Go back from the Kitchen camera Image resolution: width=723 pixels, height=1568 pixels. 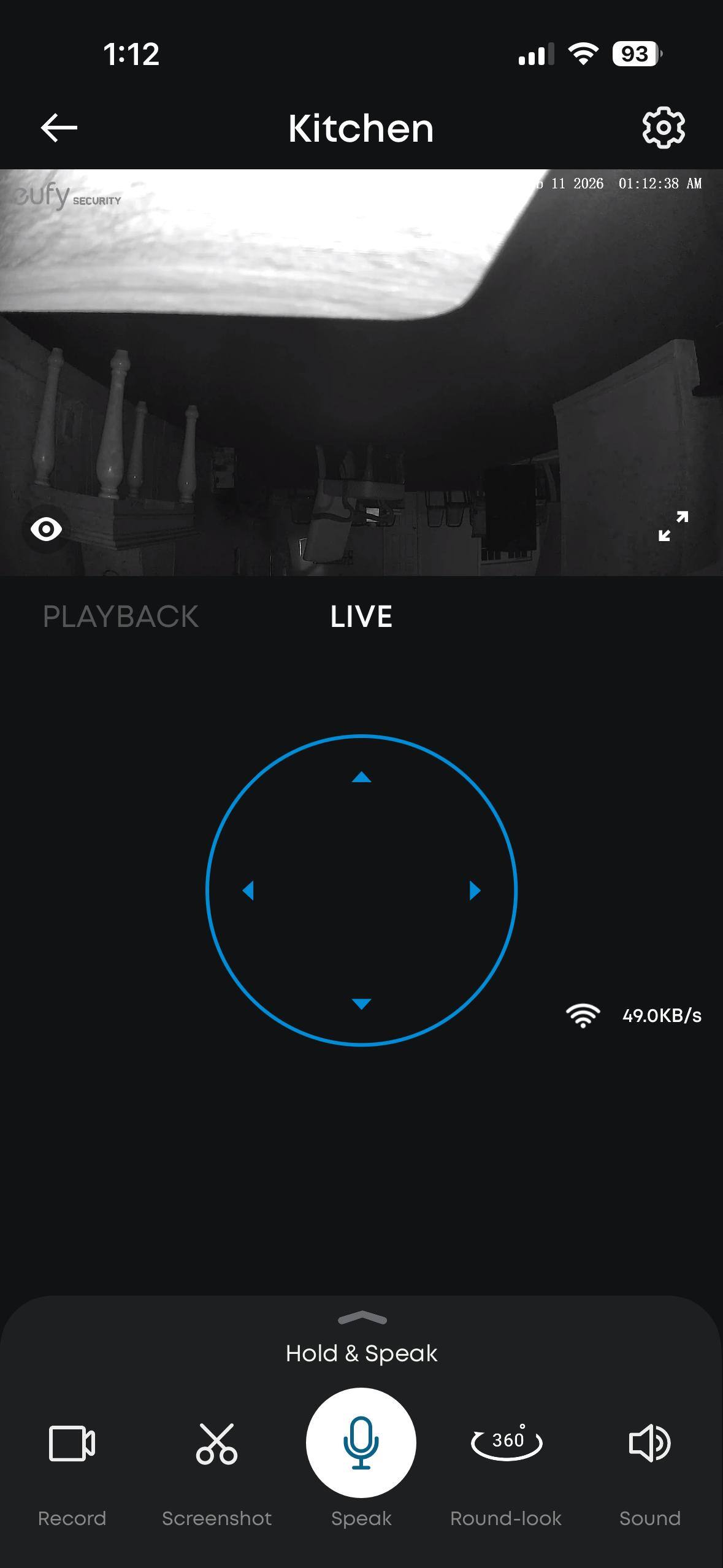[x=59, y=128]
